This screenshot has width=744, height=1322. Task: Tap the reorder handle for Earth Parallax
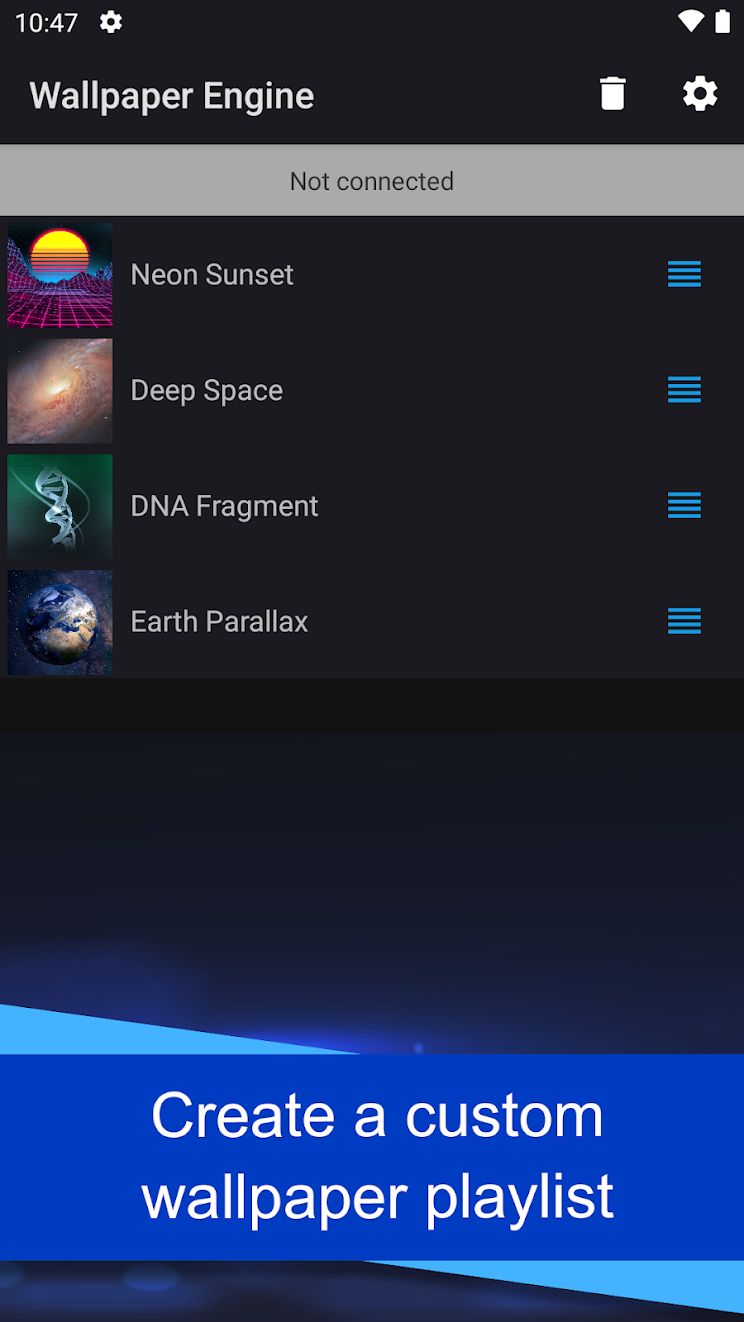[684, 621]
